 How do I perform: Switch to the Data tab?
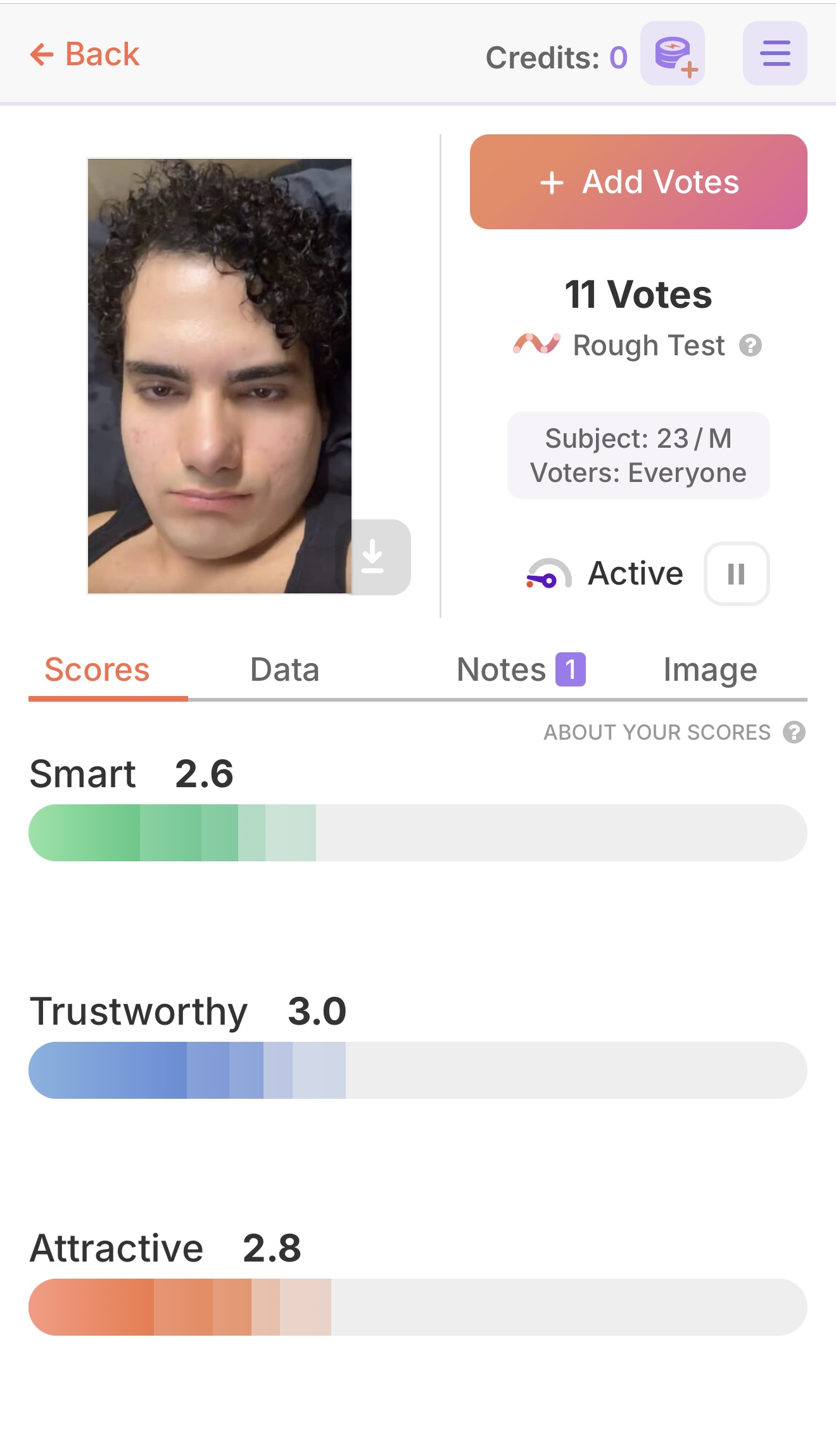click(x=285, y=670)
